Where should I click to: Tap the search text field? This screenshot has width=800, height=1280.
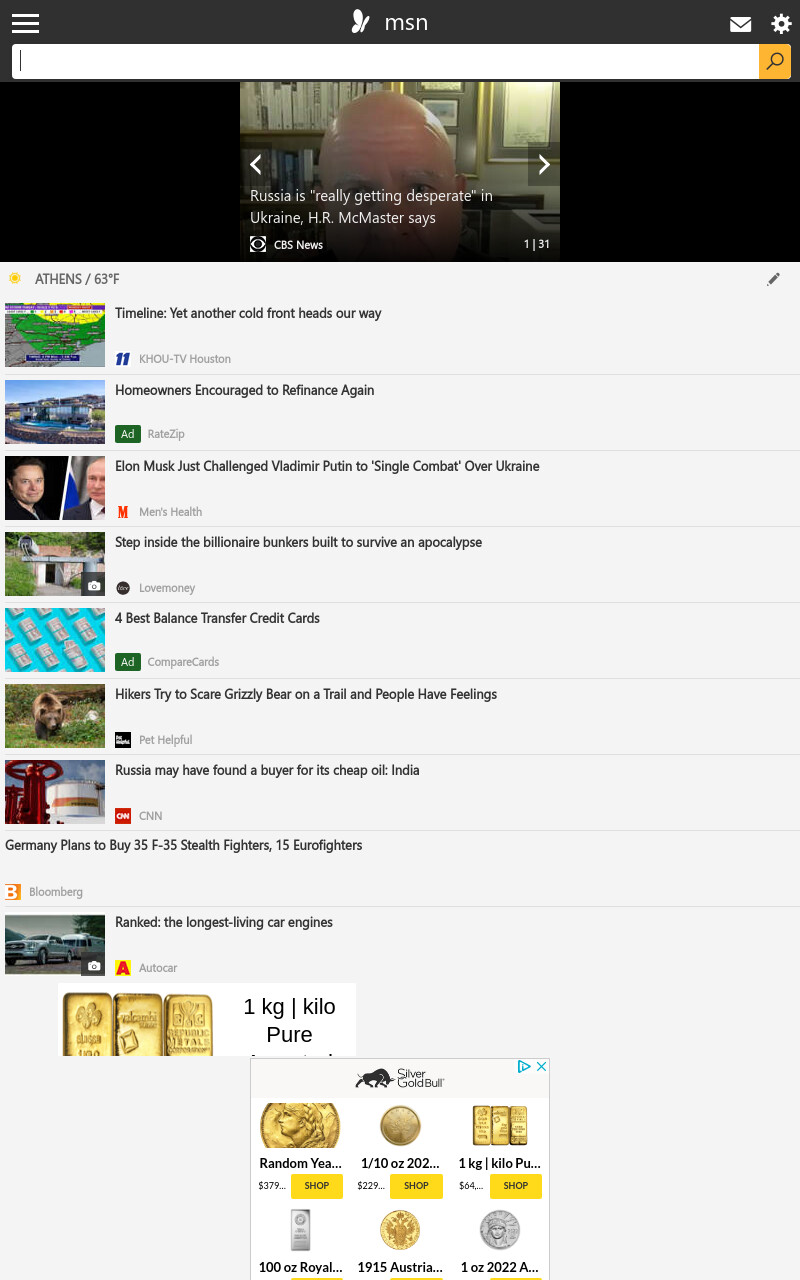[386, 61]
